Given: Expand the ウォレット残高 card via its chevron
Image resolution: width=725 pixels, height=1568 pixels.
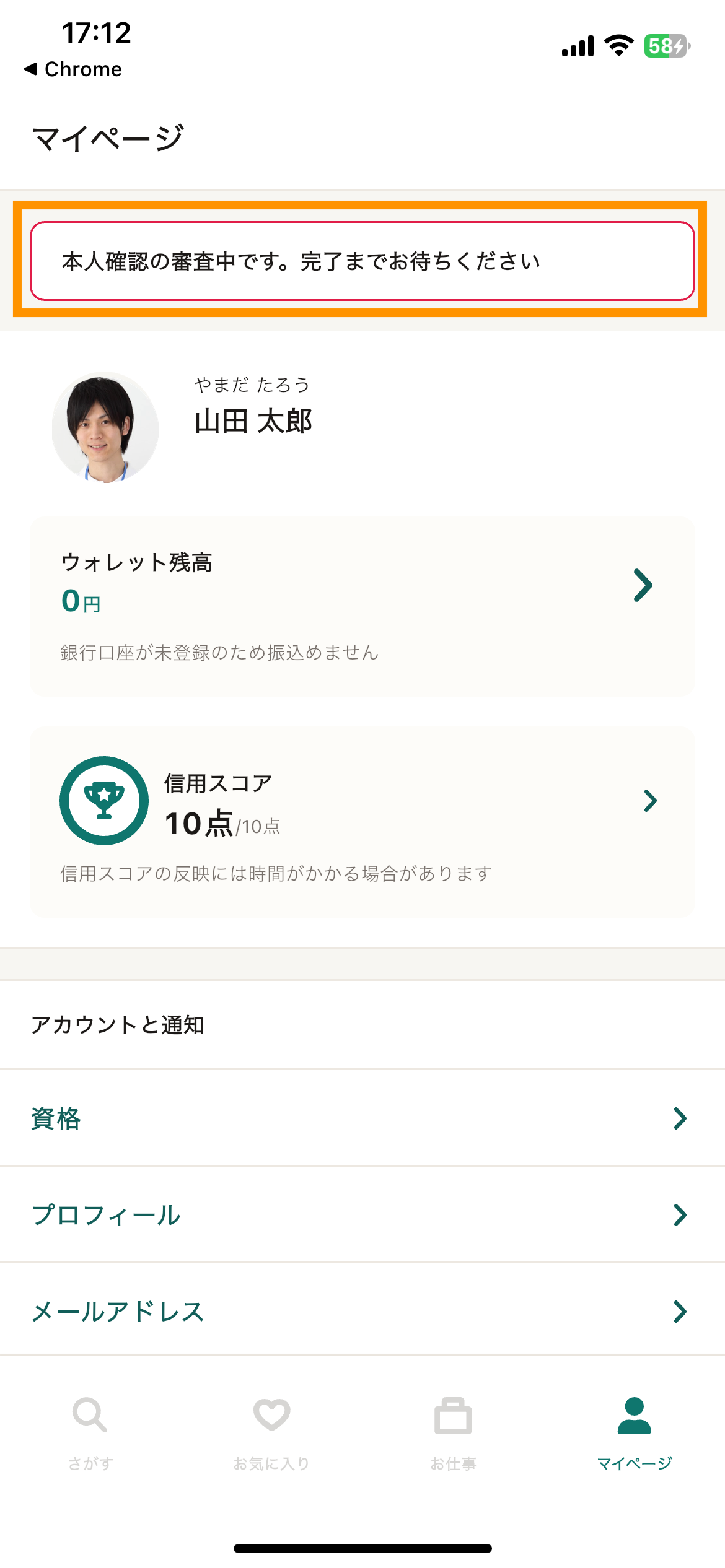Looking at the screenshot, I should pyautogui.click(x=643, y=585).
